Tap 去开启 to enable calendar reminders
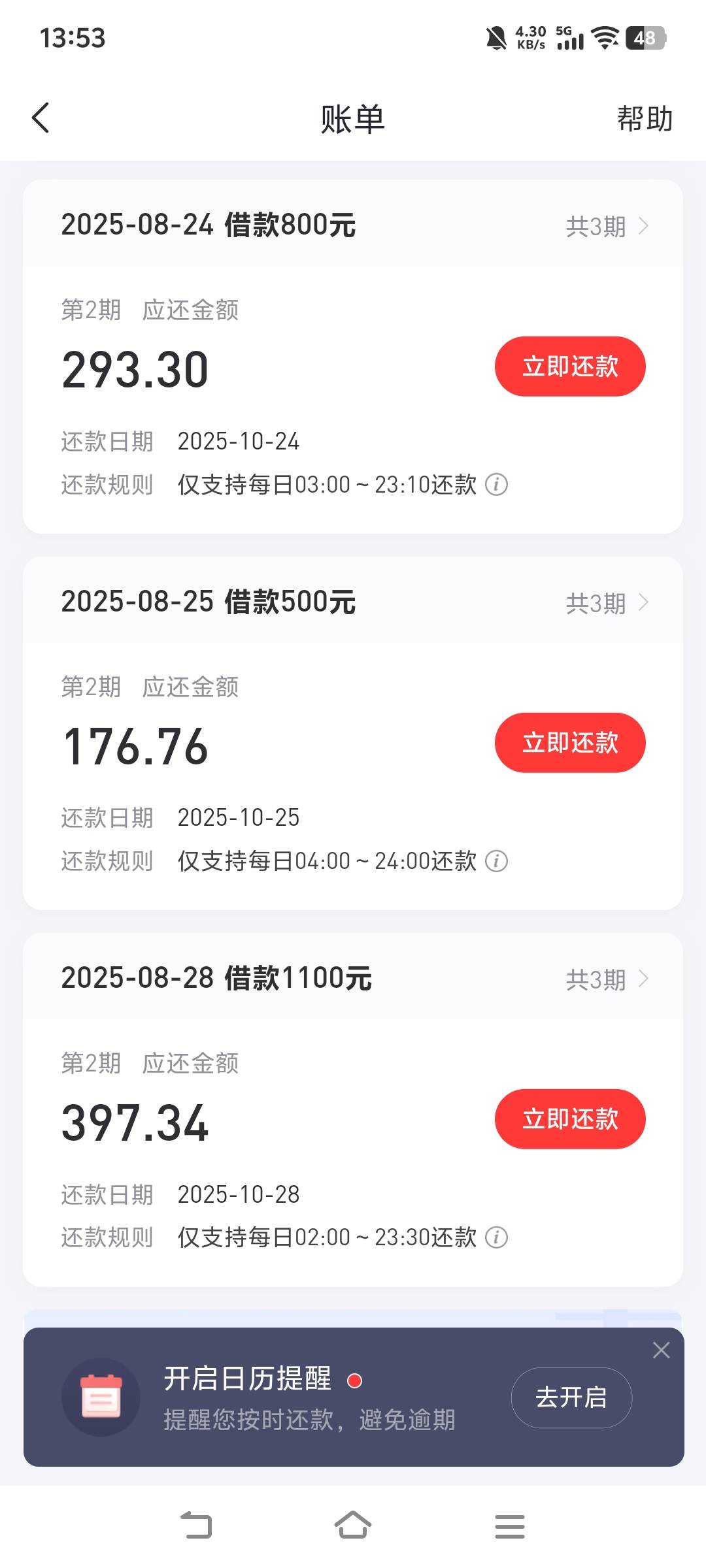The width and height of the screenshot is (706, 1568). [571, 1397]
